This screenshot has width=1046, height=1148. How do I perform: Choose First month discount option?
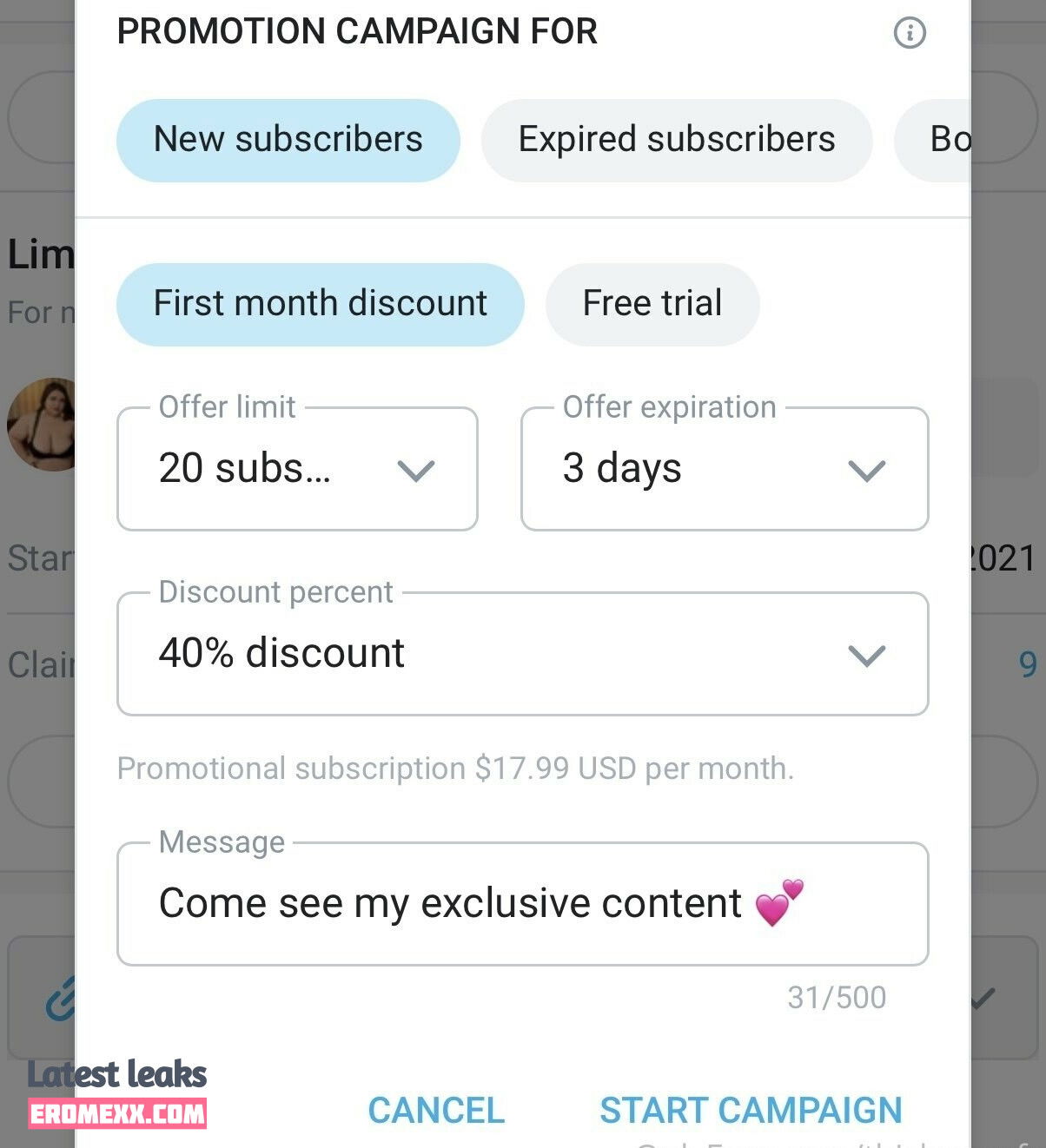pos(320,304)
